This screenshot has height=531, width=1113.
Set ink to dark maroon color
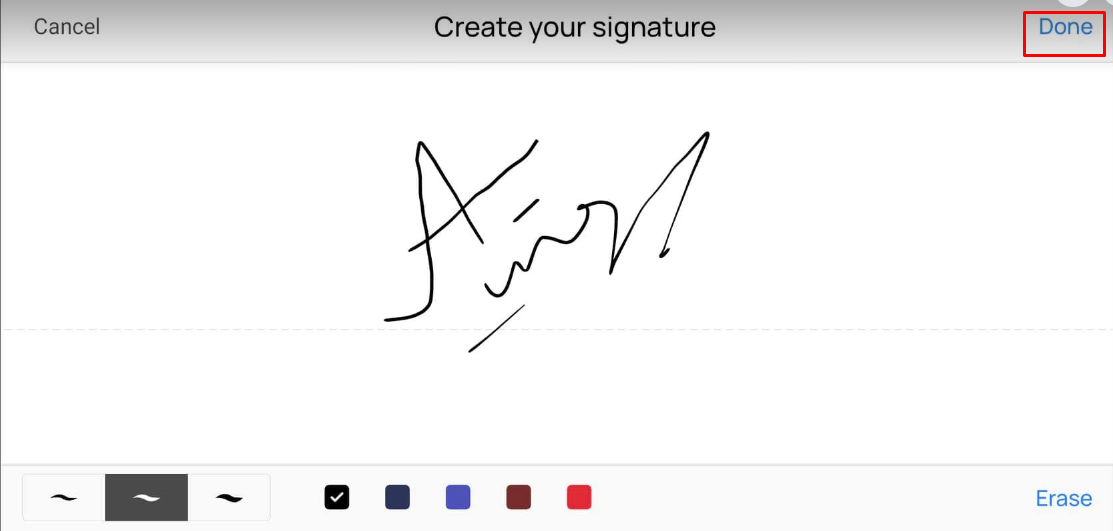(518, 497)
